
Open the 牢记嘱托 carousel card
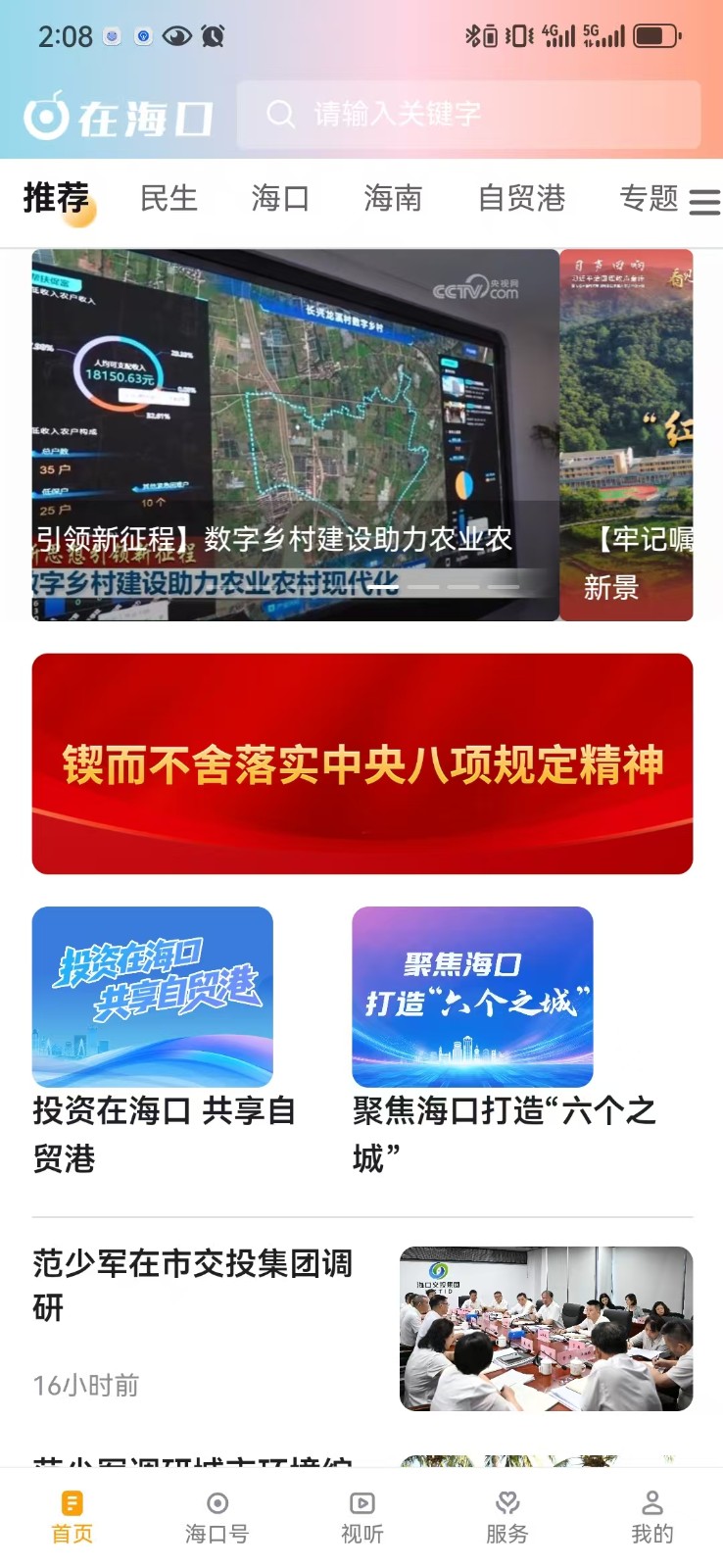tap(627, 434)
